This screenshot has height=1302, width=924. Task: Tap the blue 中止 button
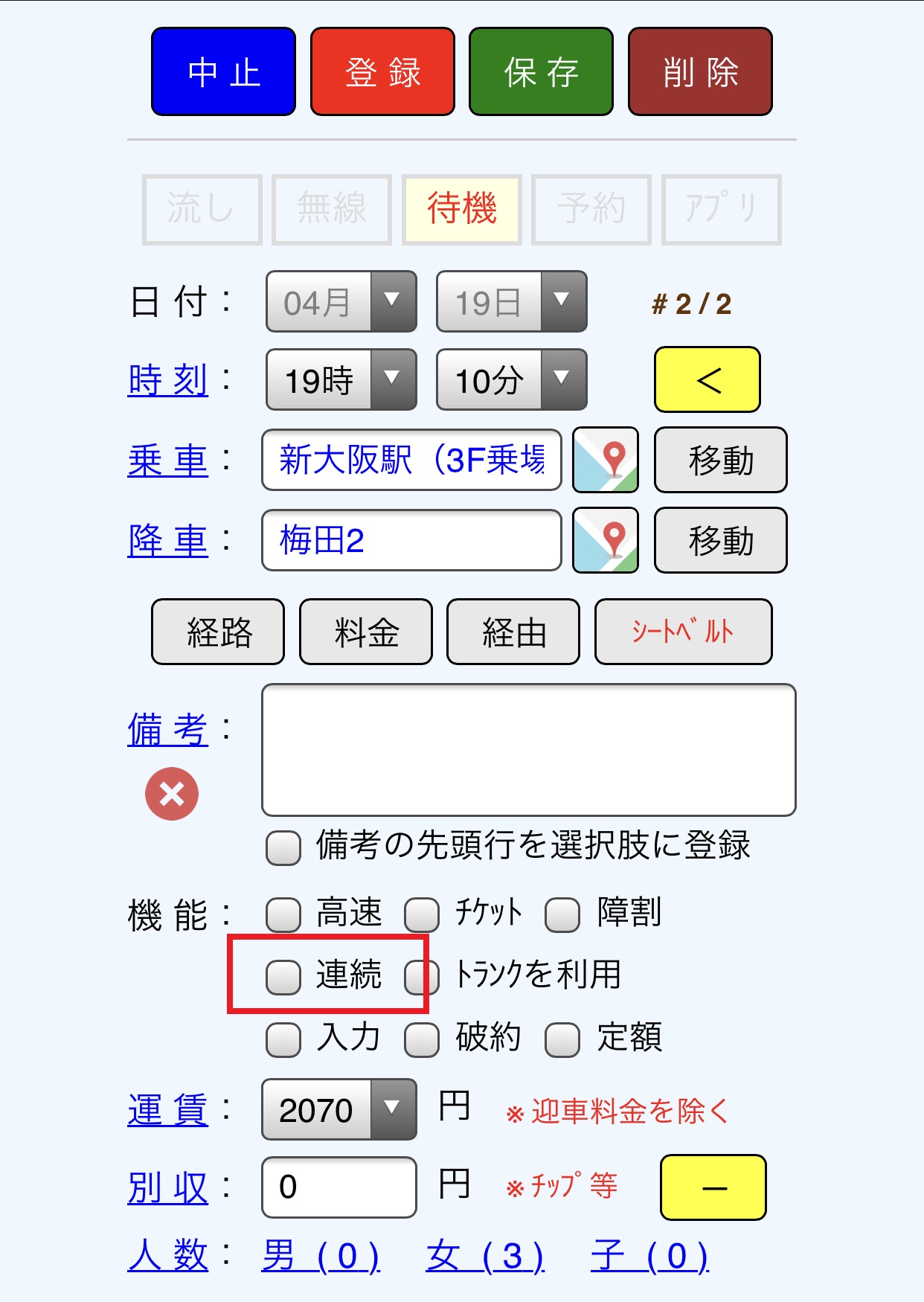pos(223,72)
